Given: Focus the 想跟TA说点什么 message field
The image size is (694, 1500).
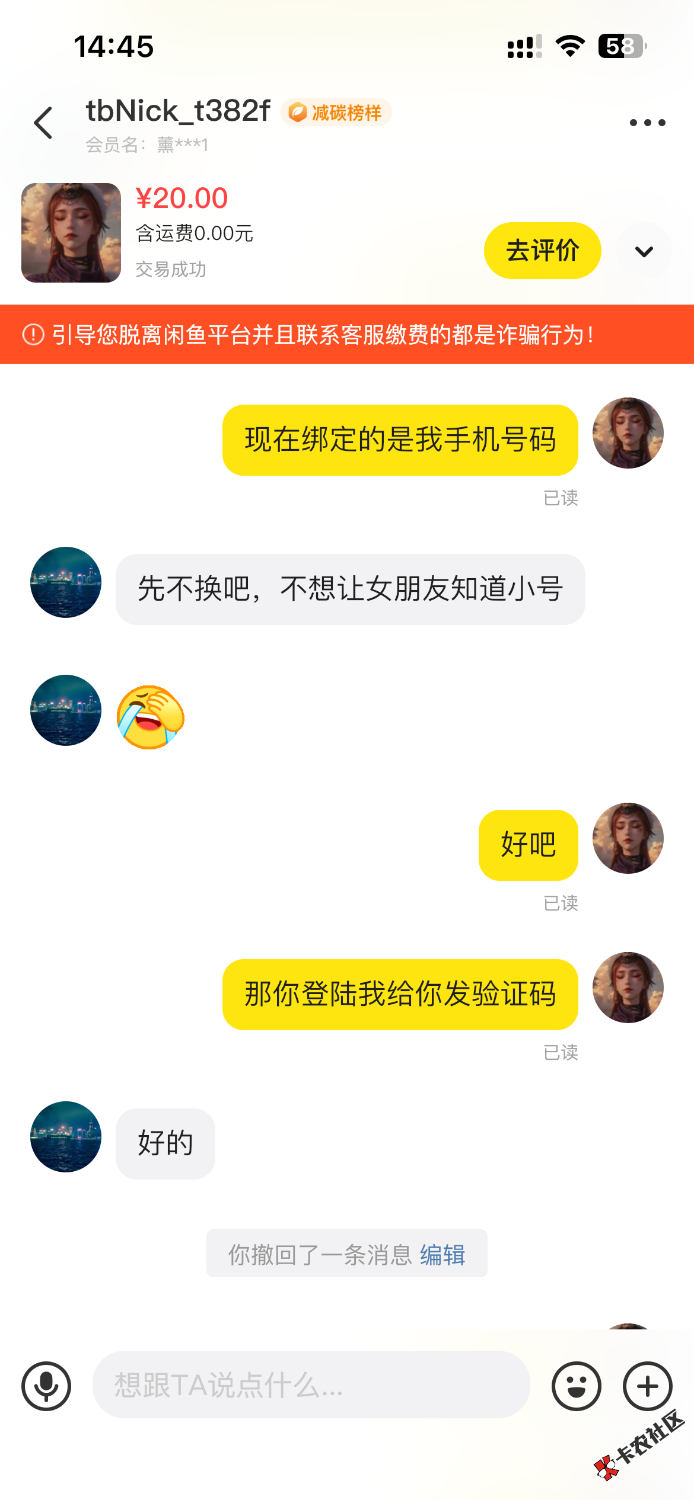Looking at the screenshot, I should pyautogui.click(x=310, y=1385).
